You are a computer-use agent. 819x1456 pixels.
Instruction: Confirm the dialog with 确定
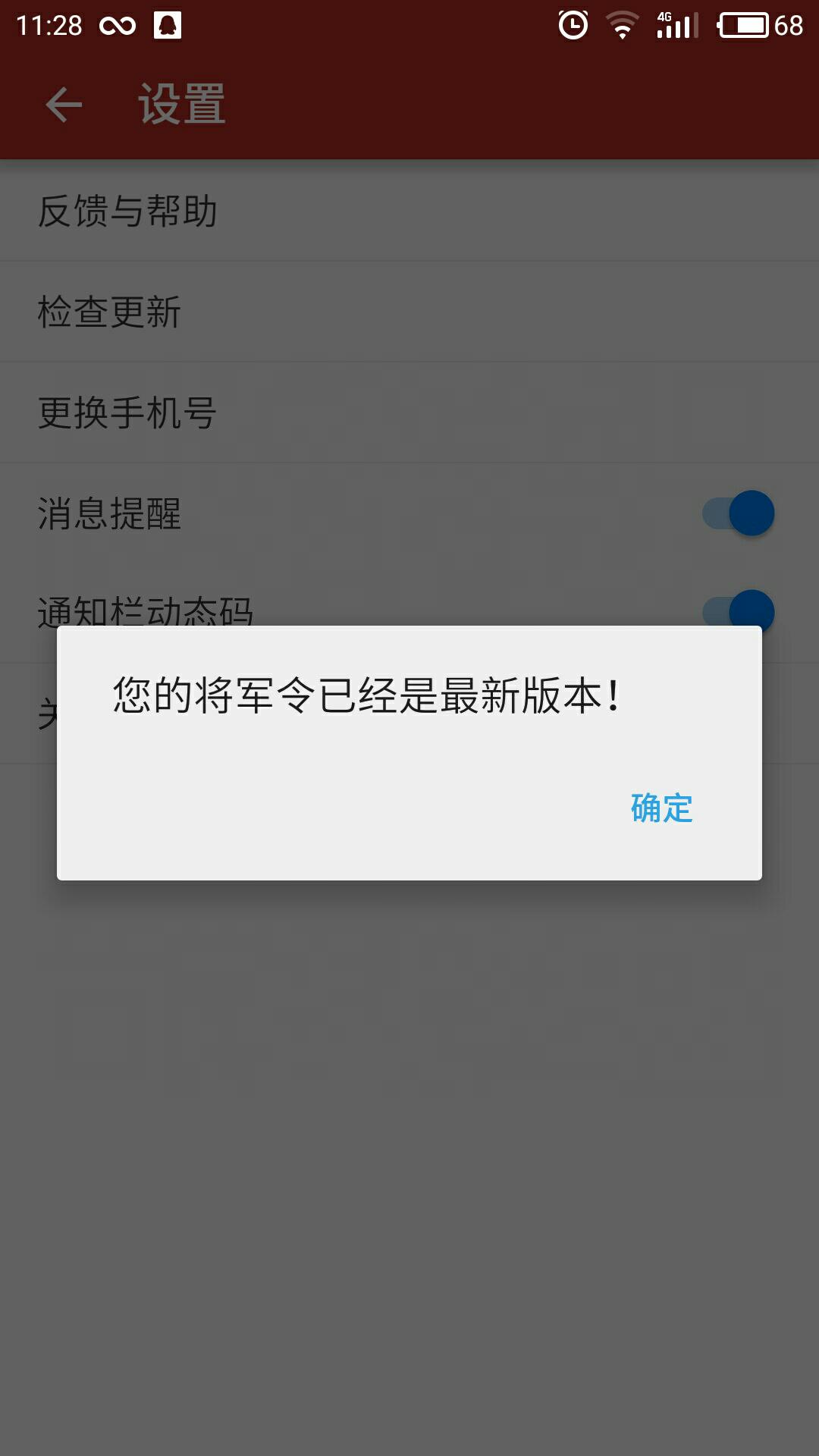point(661,808)
